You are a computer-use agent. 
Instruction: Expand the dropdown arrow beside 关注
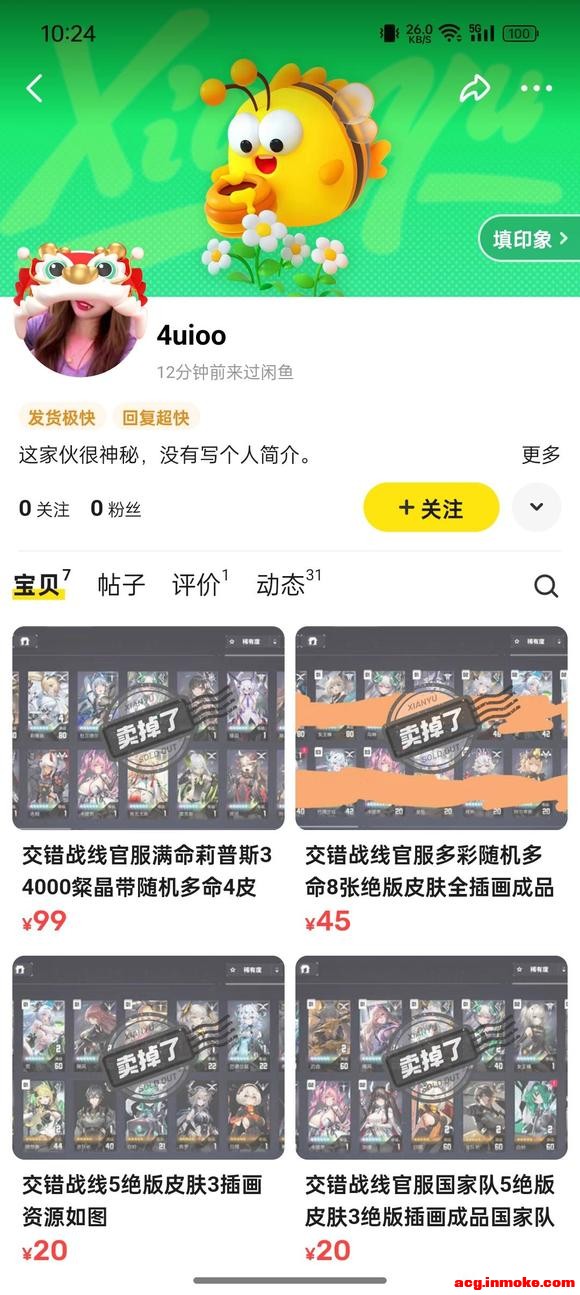(537, 508)
